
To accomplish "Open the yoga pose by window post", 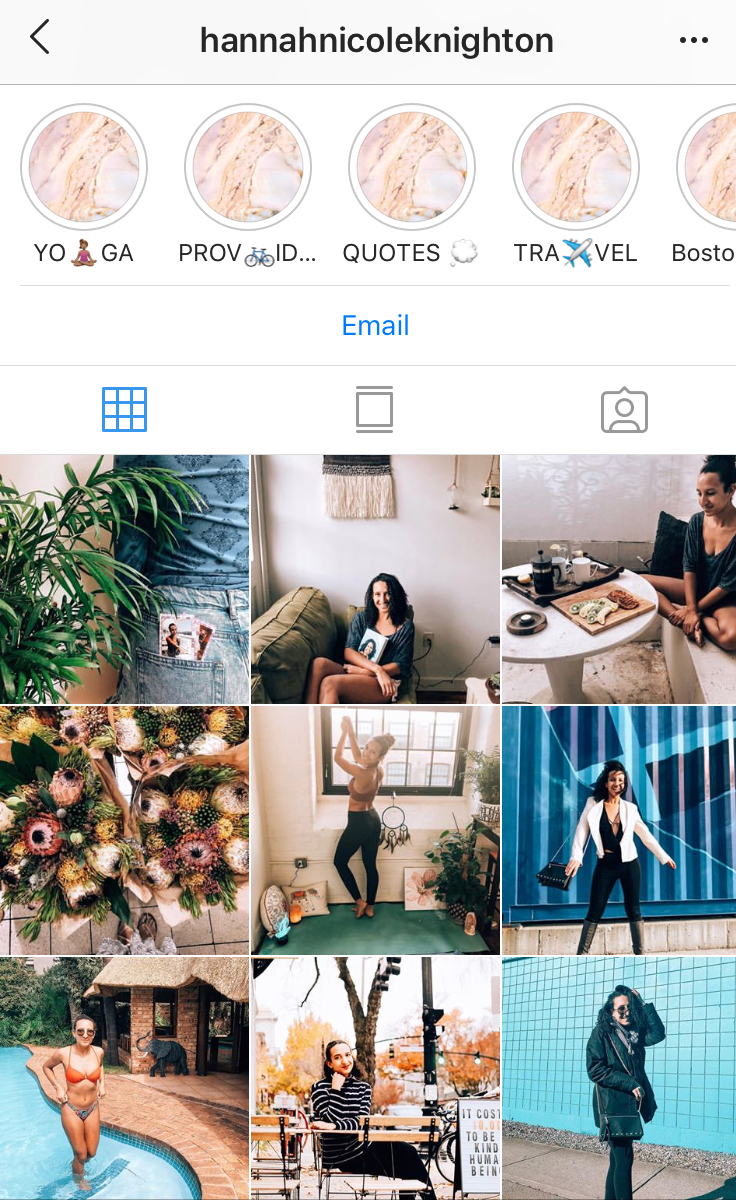I will click(x=375, y=830).
